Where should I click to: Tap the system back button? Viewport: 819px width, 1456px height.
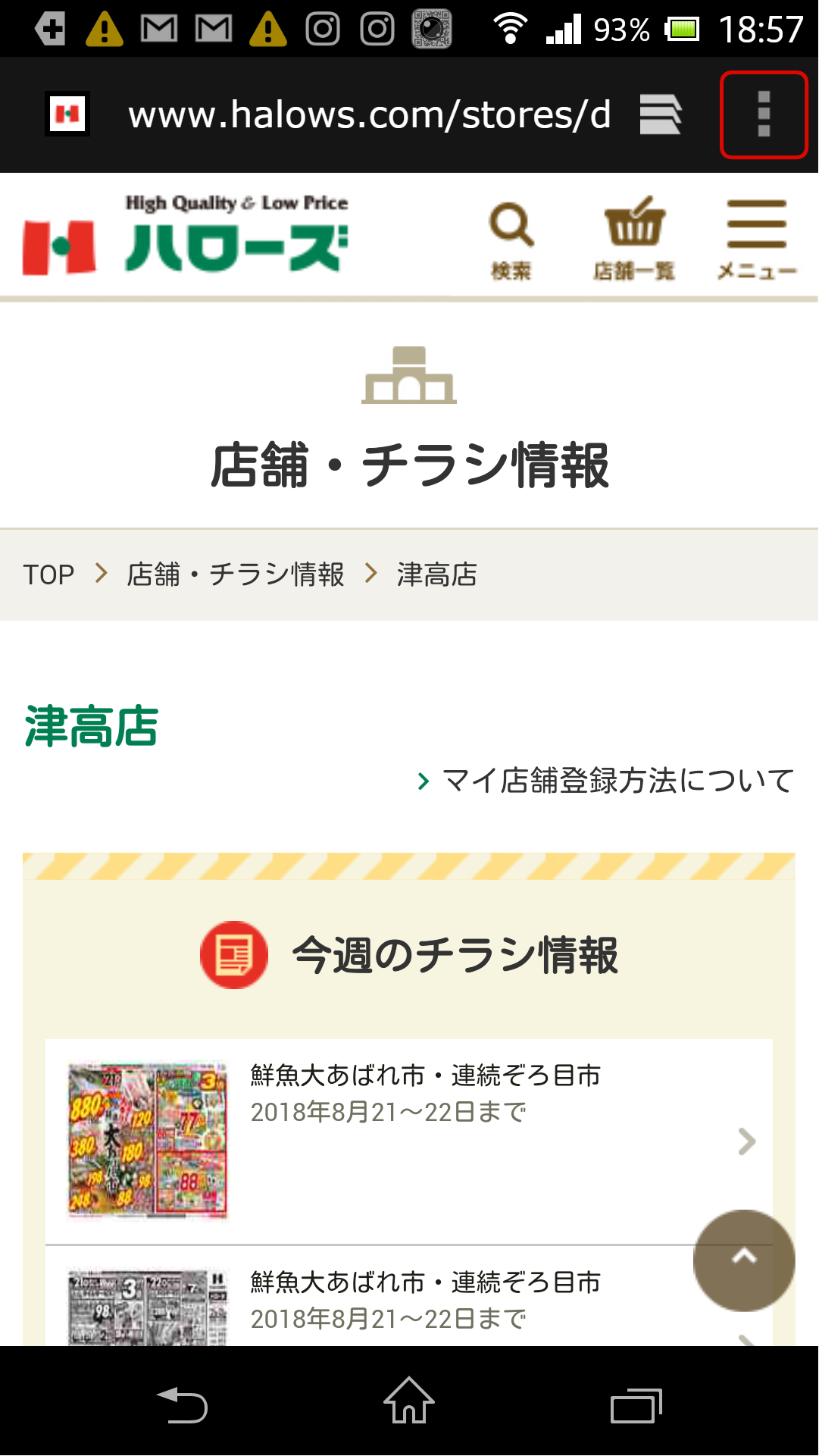point(182,1404)
